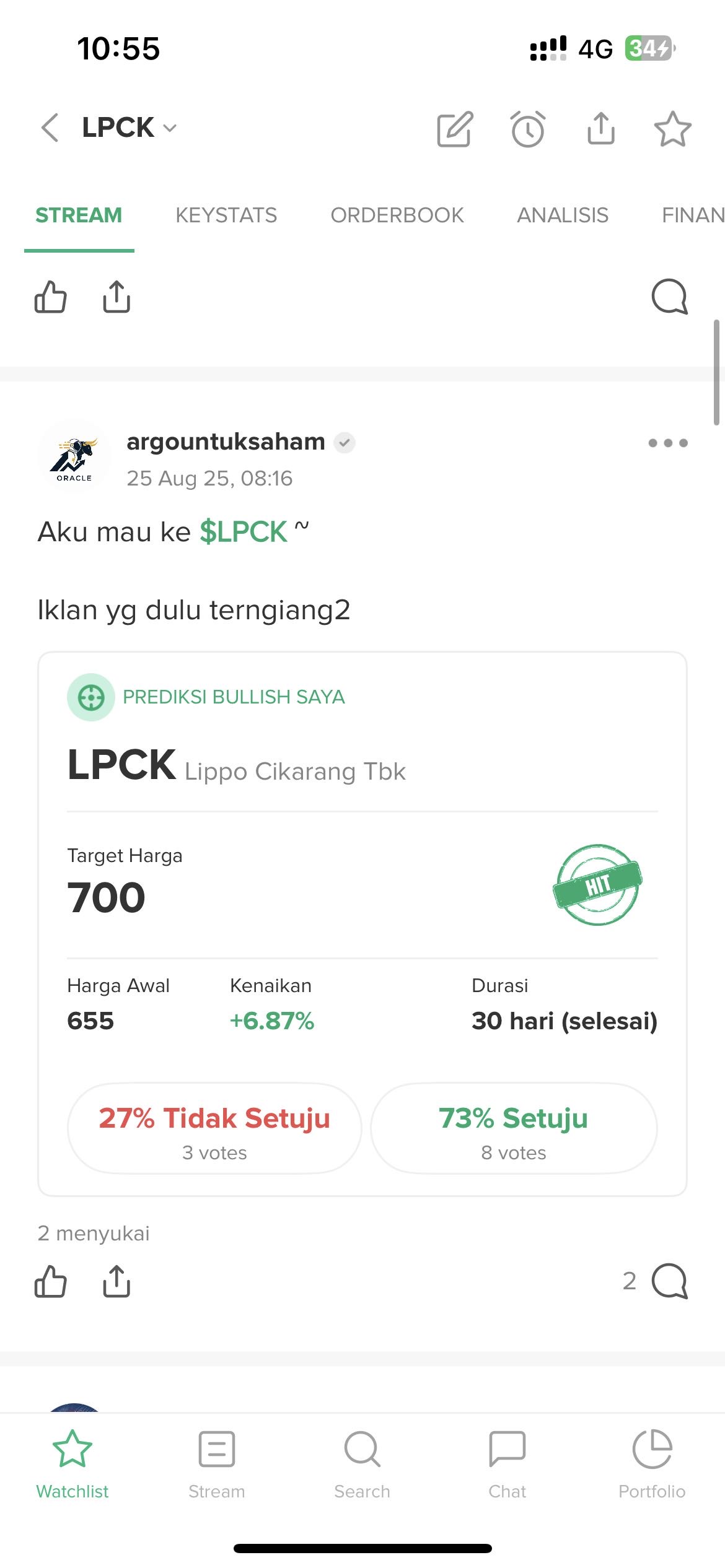Open options menu on argountuksaham's post
Image resolution: width=725 pixels, height=1568 pixels.
(667, 443)
